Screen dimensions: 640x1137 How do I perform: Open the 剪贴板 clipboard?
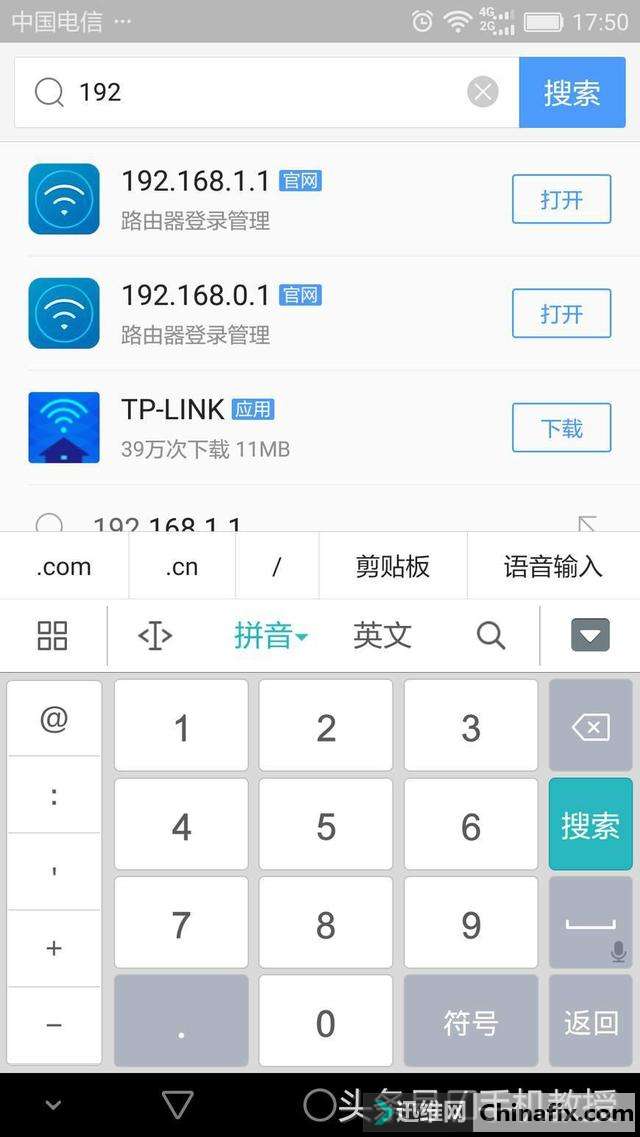[392, 567]
